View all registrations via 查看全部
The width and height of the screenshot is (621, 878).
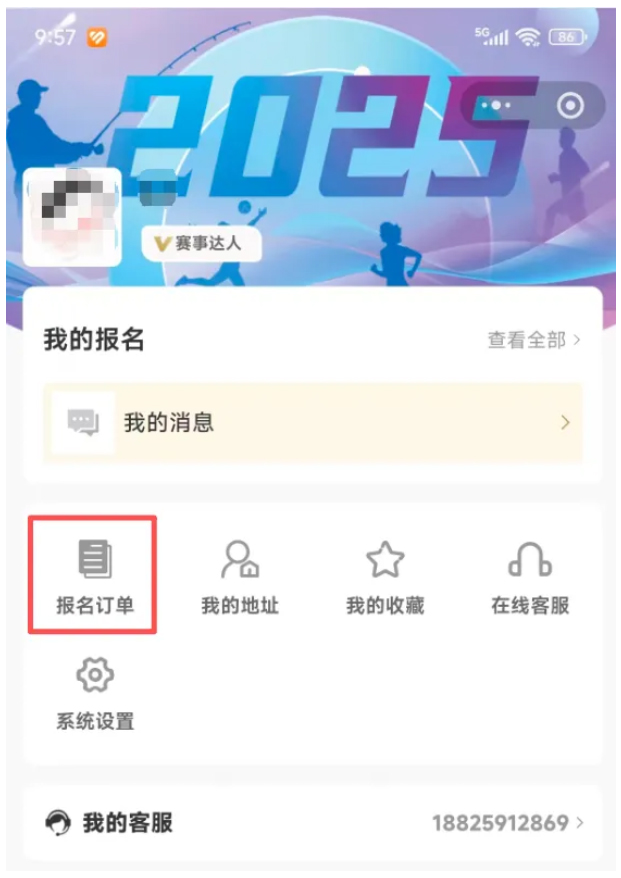(x=534, y=340)
